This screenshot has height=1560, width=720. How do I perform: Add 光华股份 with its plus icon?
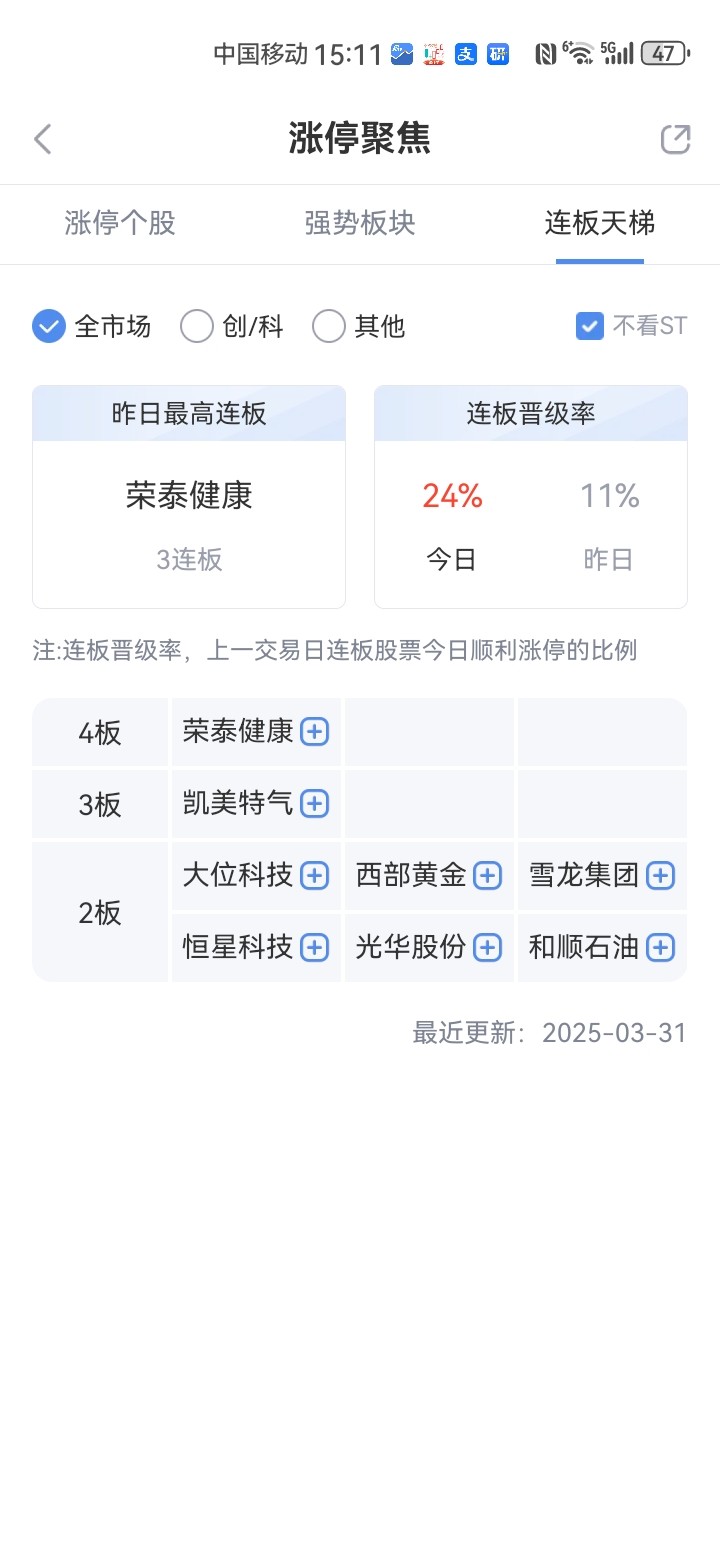487,947
